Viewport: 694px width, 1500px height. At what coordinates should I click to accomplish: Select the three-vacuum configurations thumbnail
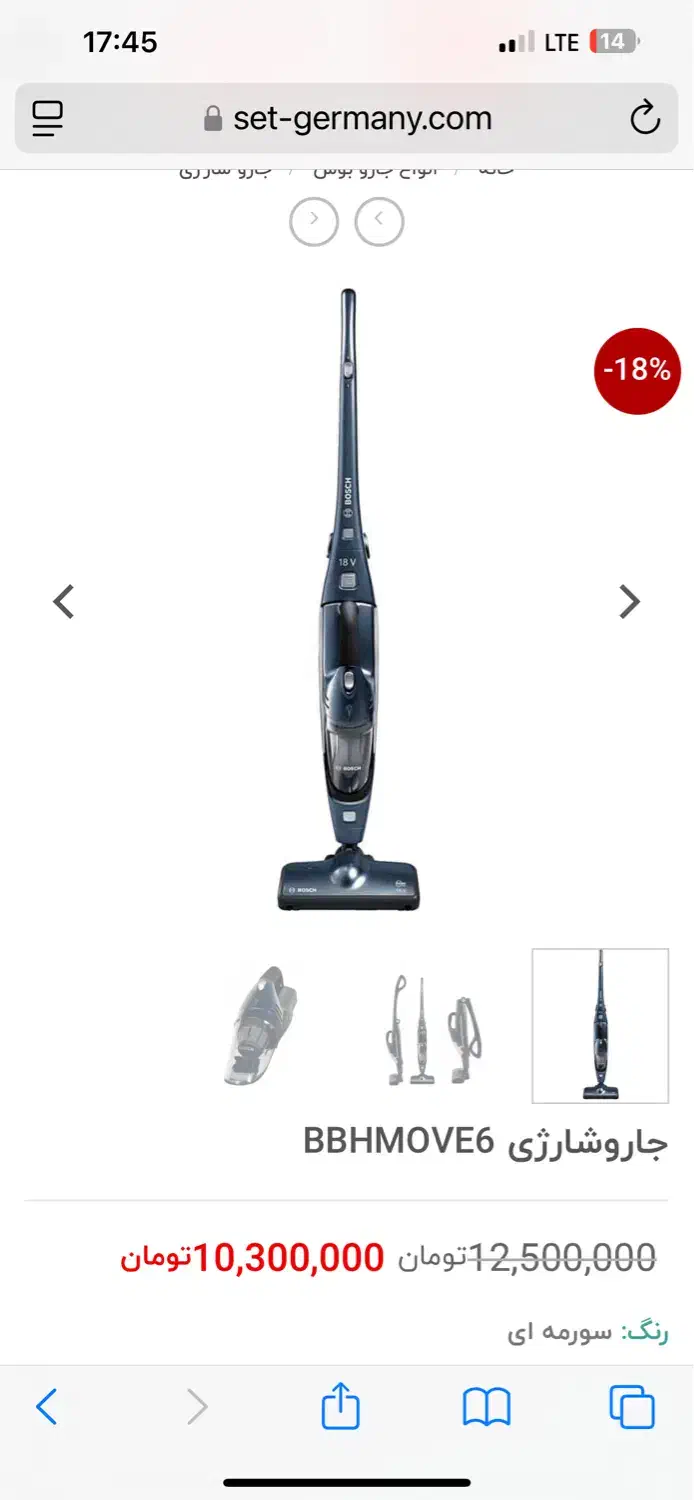click(432, 1027)
